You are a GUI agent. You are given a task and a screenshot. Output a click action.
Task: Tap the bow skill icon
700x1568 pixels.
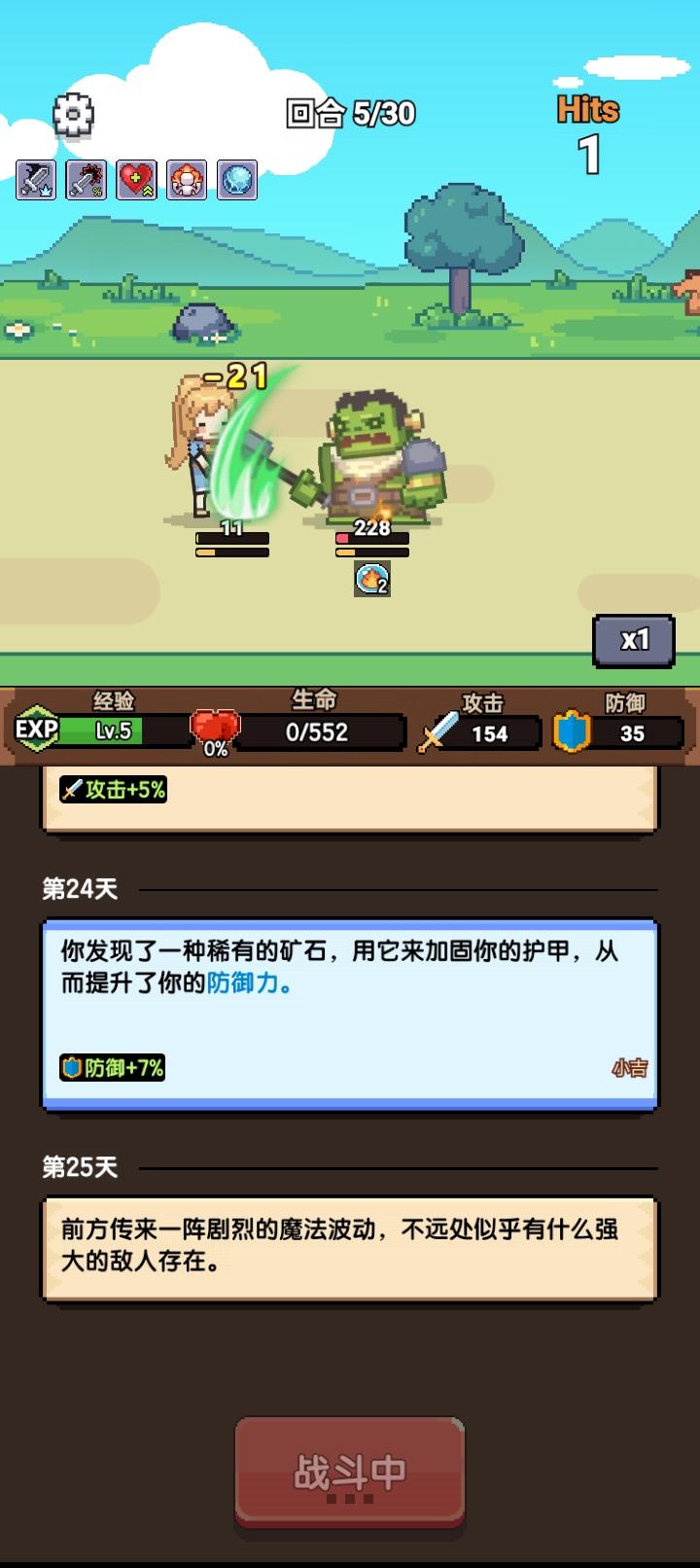click(87, 180)
